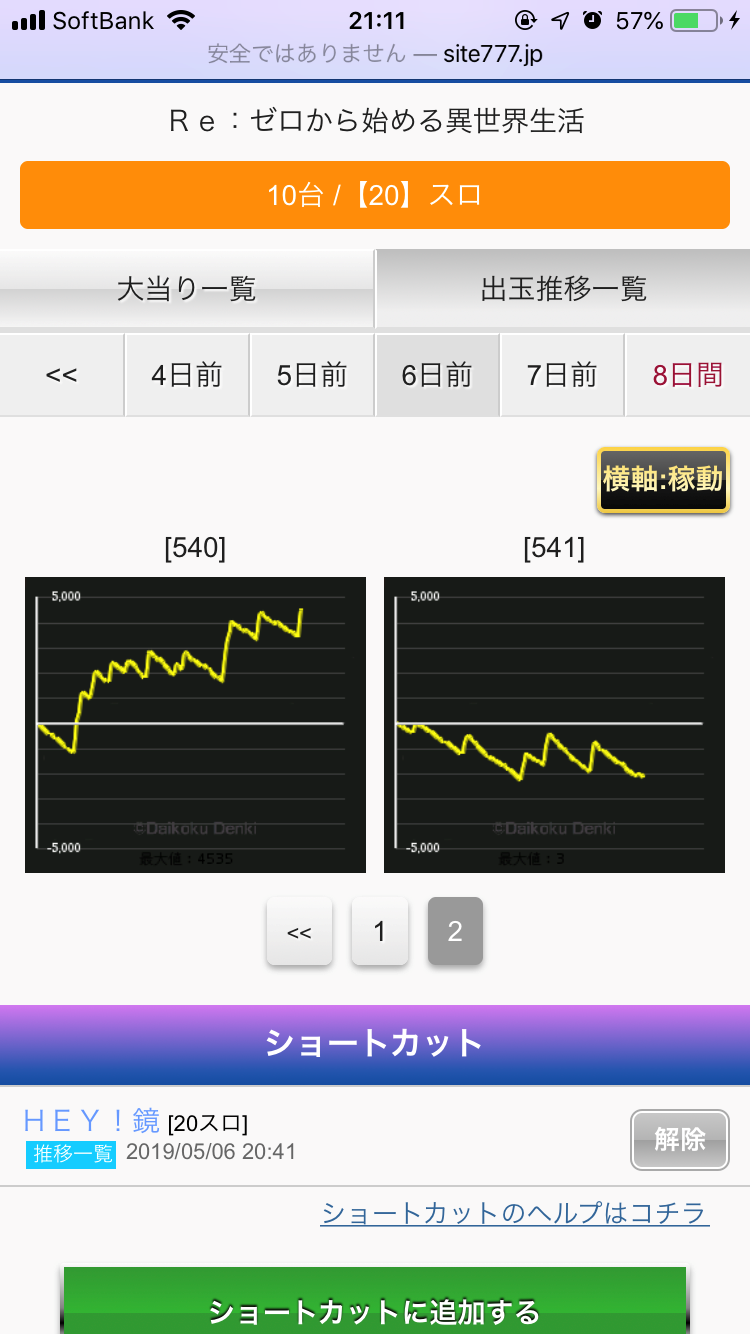Jump to page 1

[x=379, y=932]
